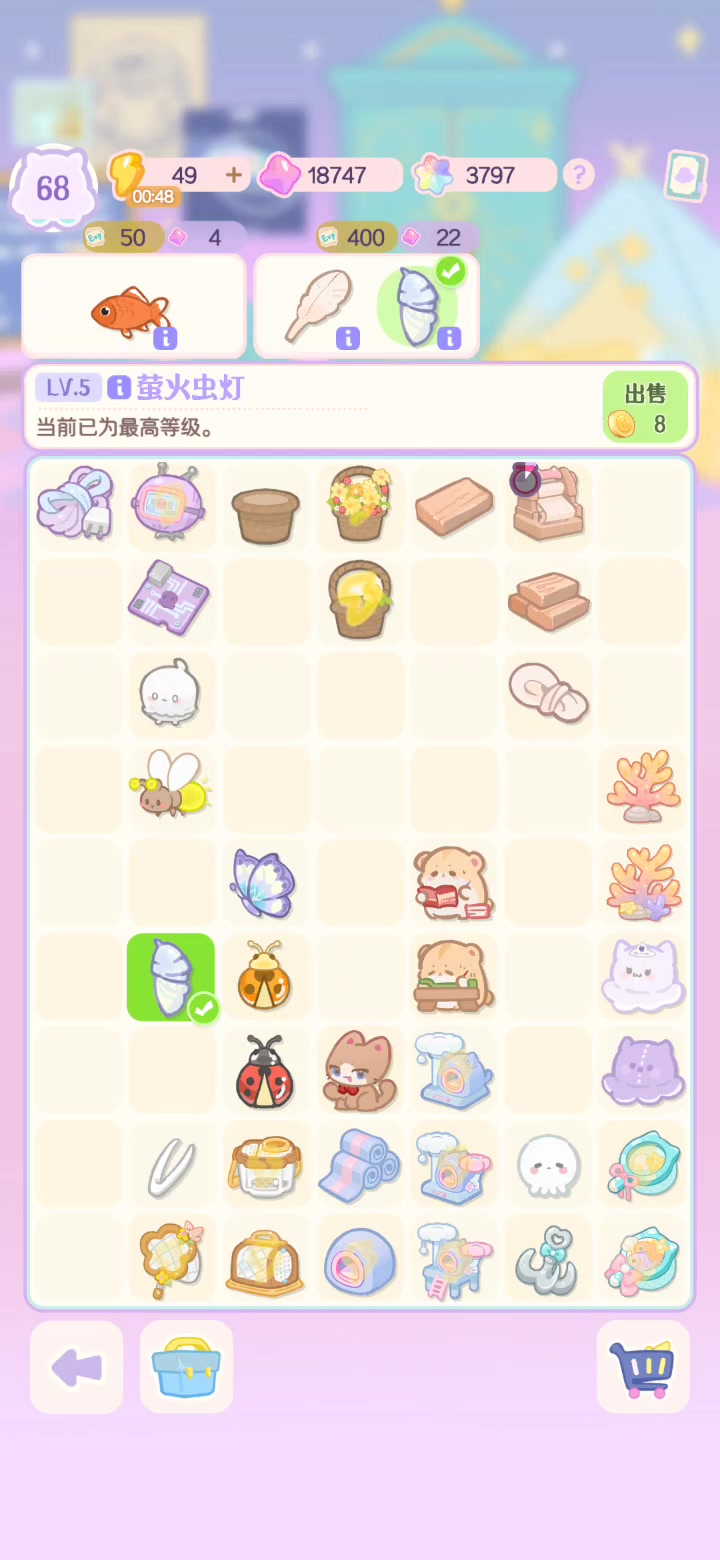Open the question mark help icon
This screenshot has height=1560, width=720.
pyautogui.click(x=578, y=175)
